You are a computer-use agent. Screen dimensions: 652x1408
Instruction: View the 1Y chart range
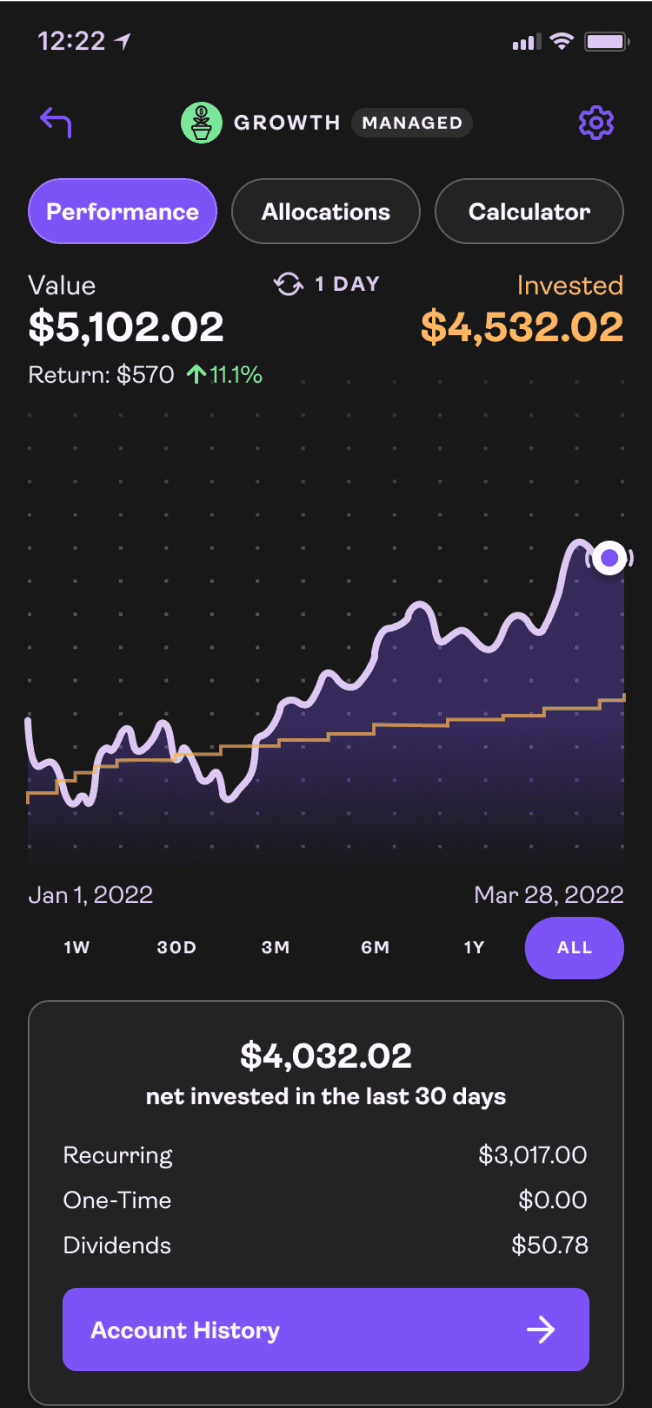coord(474,948)
